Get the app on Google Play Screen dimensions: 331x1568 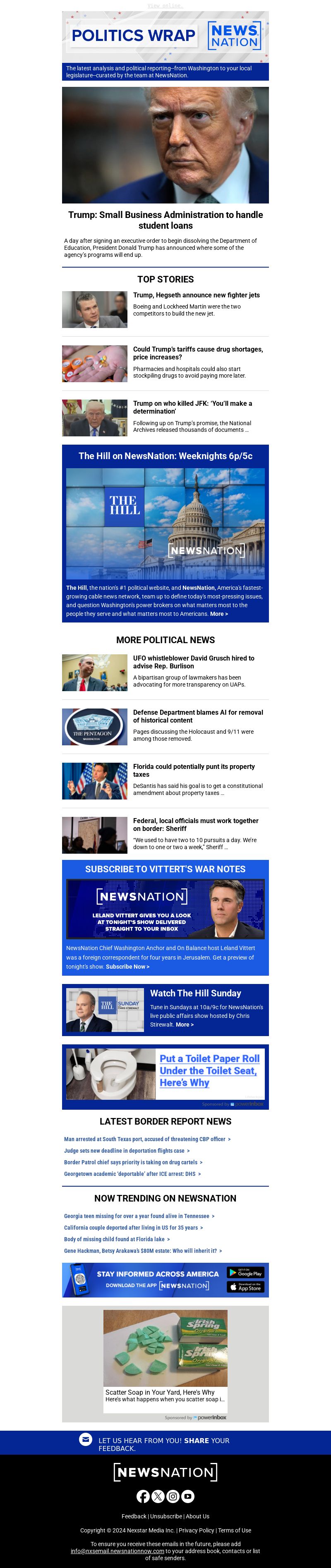(245, 1273)
